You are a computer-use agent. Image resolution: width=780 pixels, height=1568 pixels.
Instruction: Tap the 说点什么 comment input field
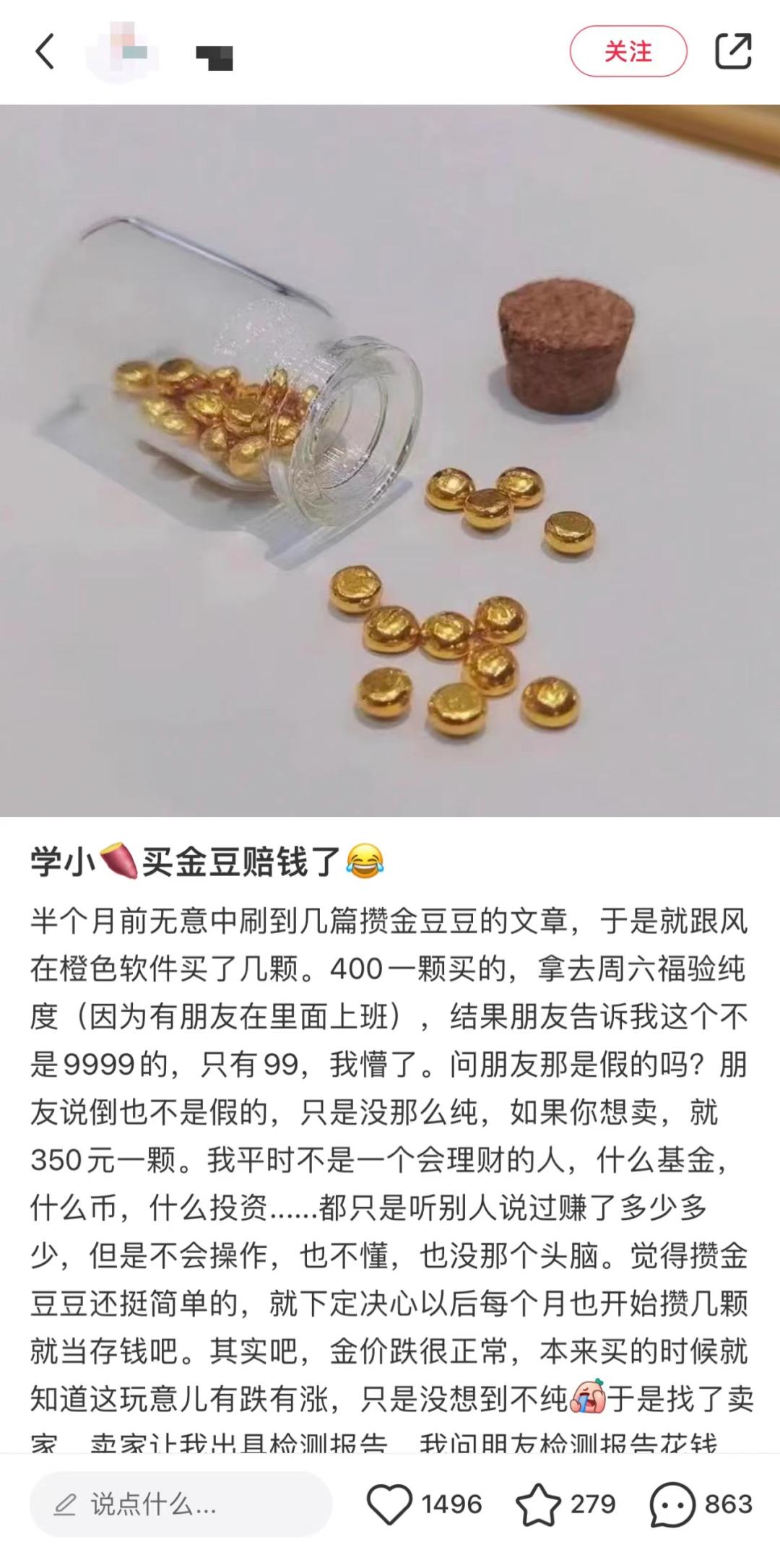point(181,1504)
